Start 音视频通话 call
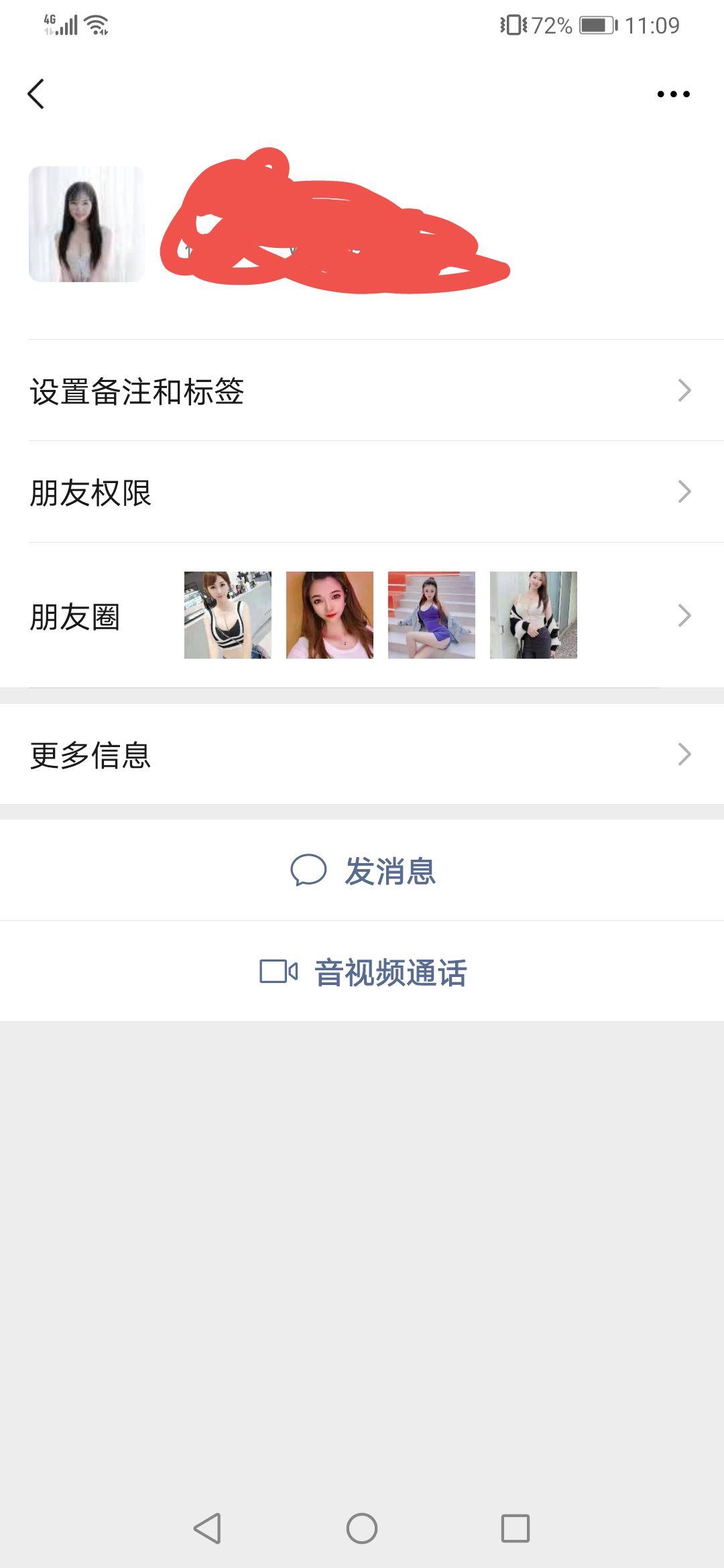Image resolution: width=724 pixels, height=1568 pixels. (x=363, y=972)
